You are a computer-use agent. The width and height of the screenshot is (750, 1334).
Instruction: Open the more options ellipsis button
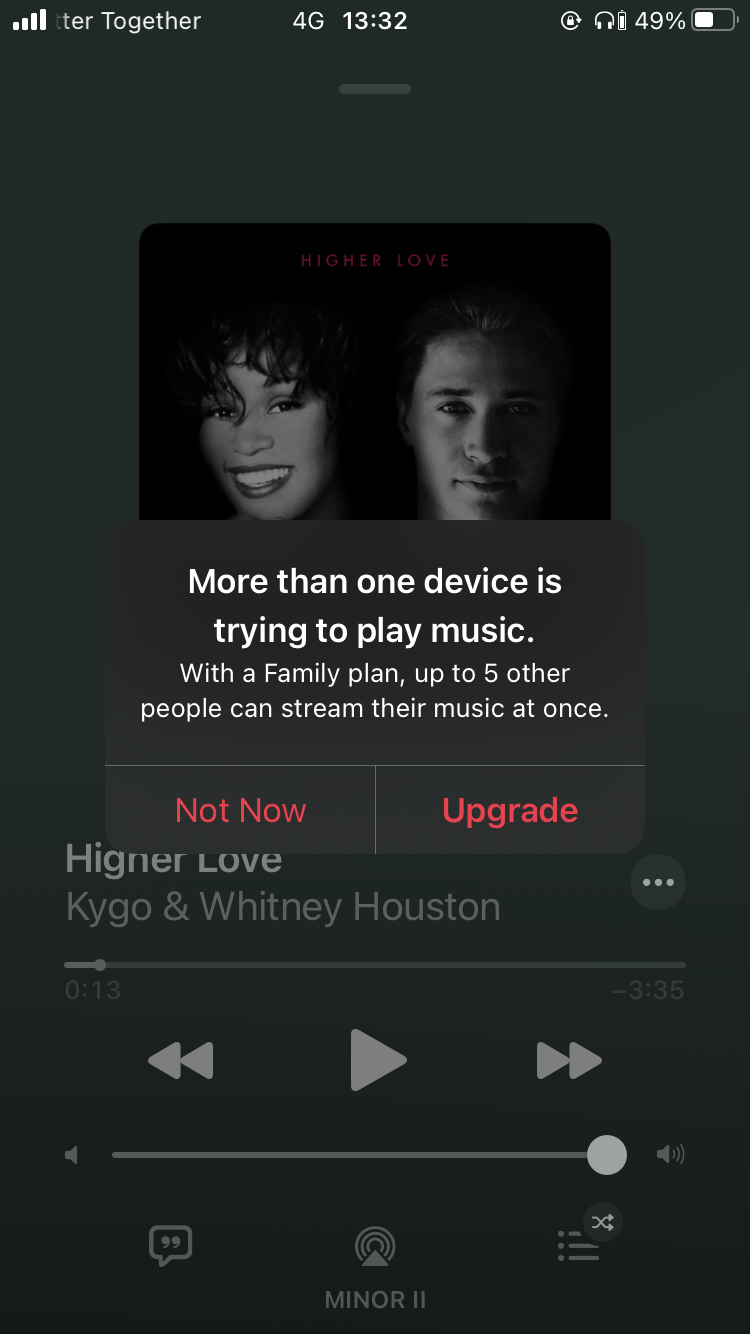(x=658, y=882)
